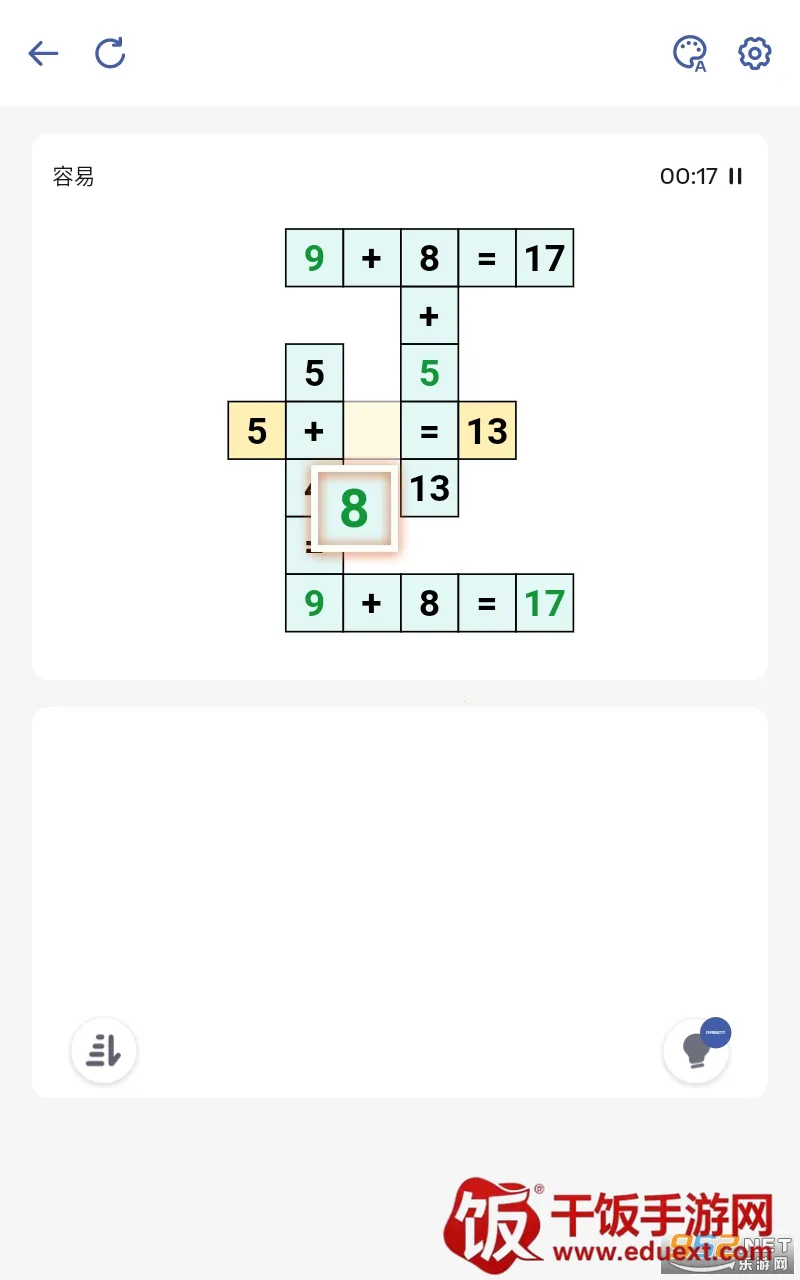Use the lightbulb hint button
The height and width of the screenshot is (1280, 800).
coord(696,1051)
